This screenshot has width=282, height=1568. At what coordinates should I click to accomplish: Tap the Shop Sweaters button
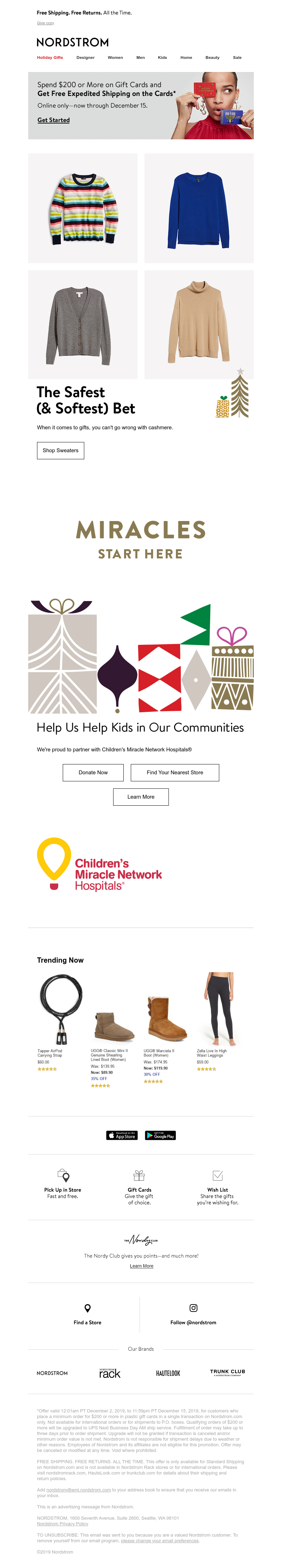pyautogui.click(x=60, y=450)
